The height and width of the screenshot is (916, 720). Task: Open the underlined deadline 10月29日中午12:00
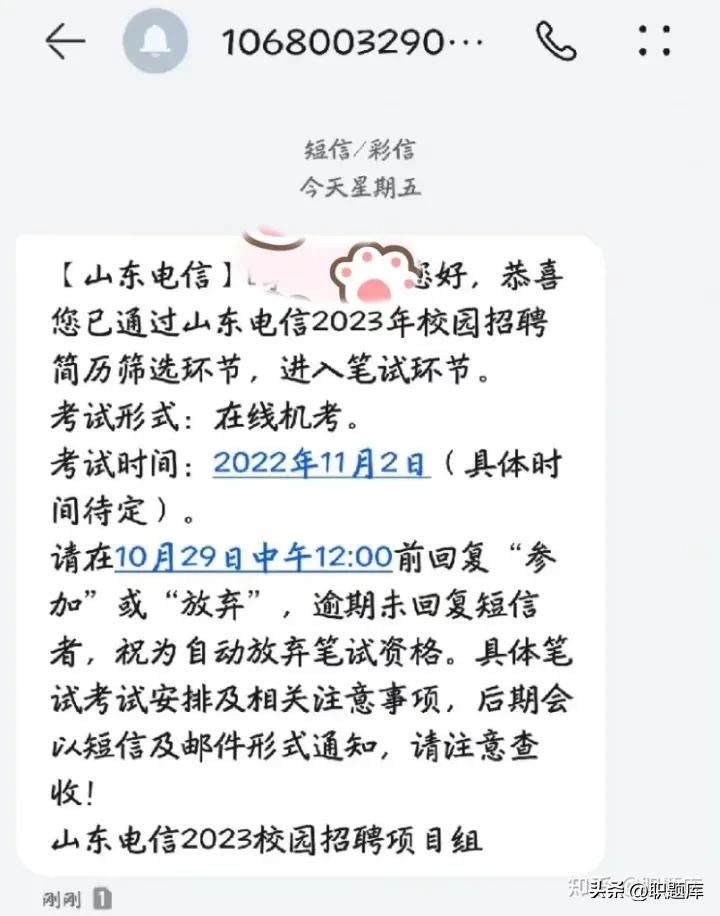click(x=255, y=557)
